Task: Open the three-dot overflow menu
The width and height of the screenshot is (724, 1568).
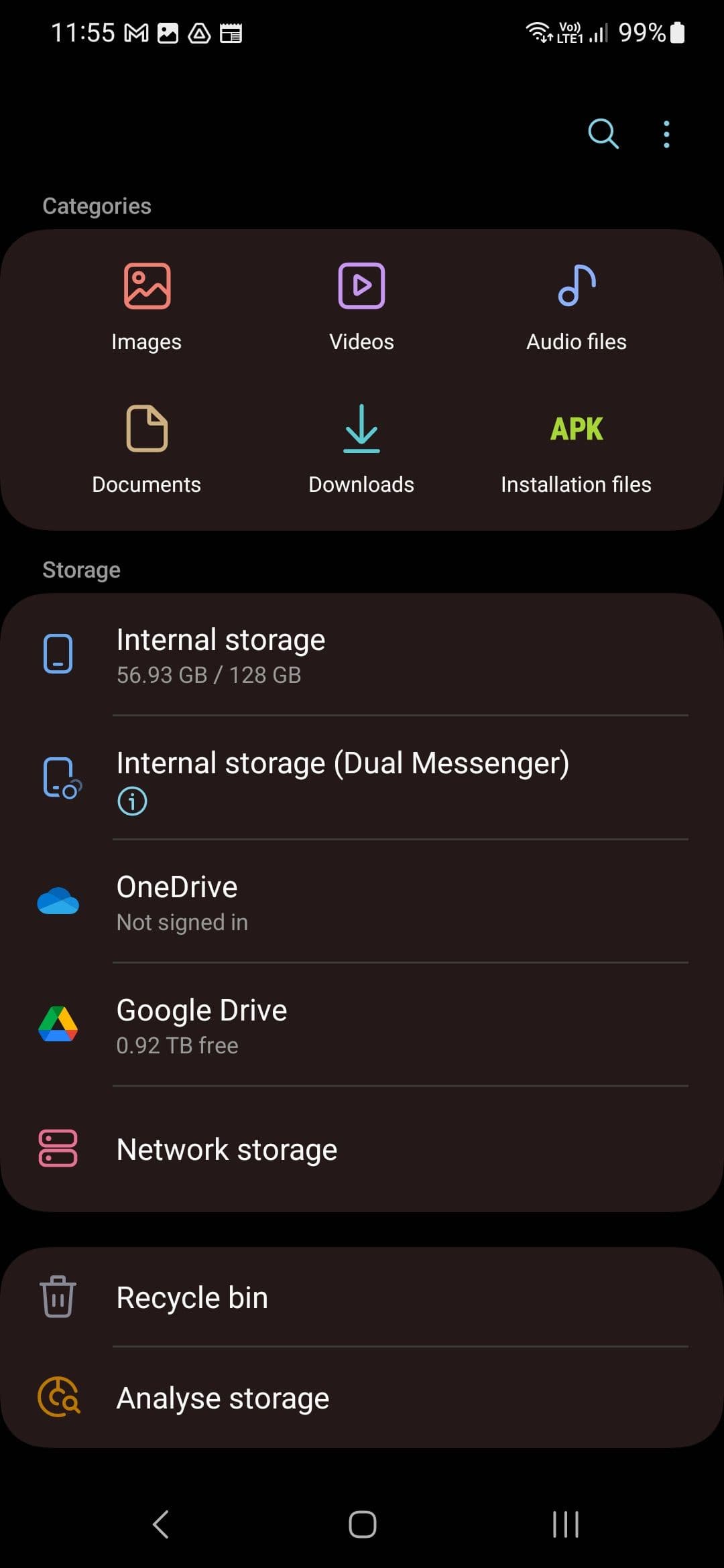Action: [666, 134]
